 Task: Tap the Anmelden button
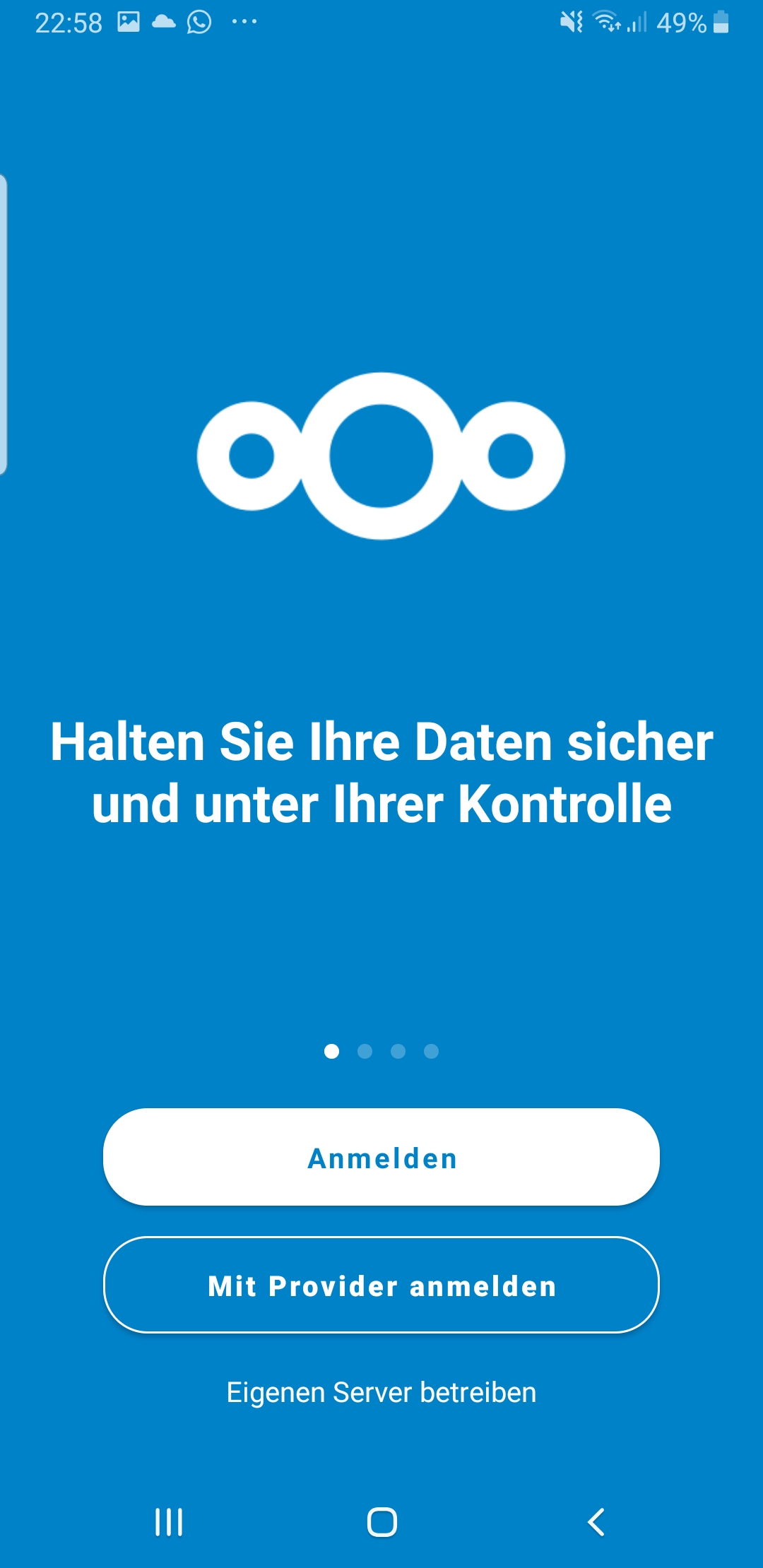(x=381, y=1157)
